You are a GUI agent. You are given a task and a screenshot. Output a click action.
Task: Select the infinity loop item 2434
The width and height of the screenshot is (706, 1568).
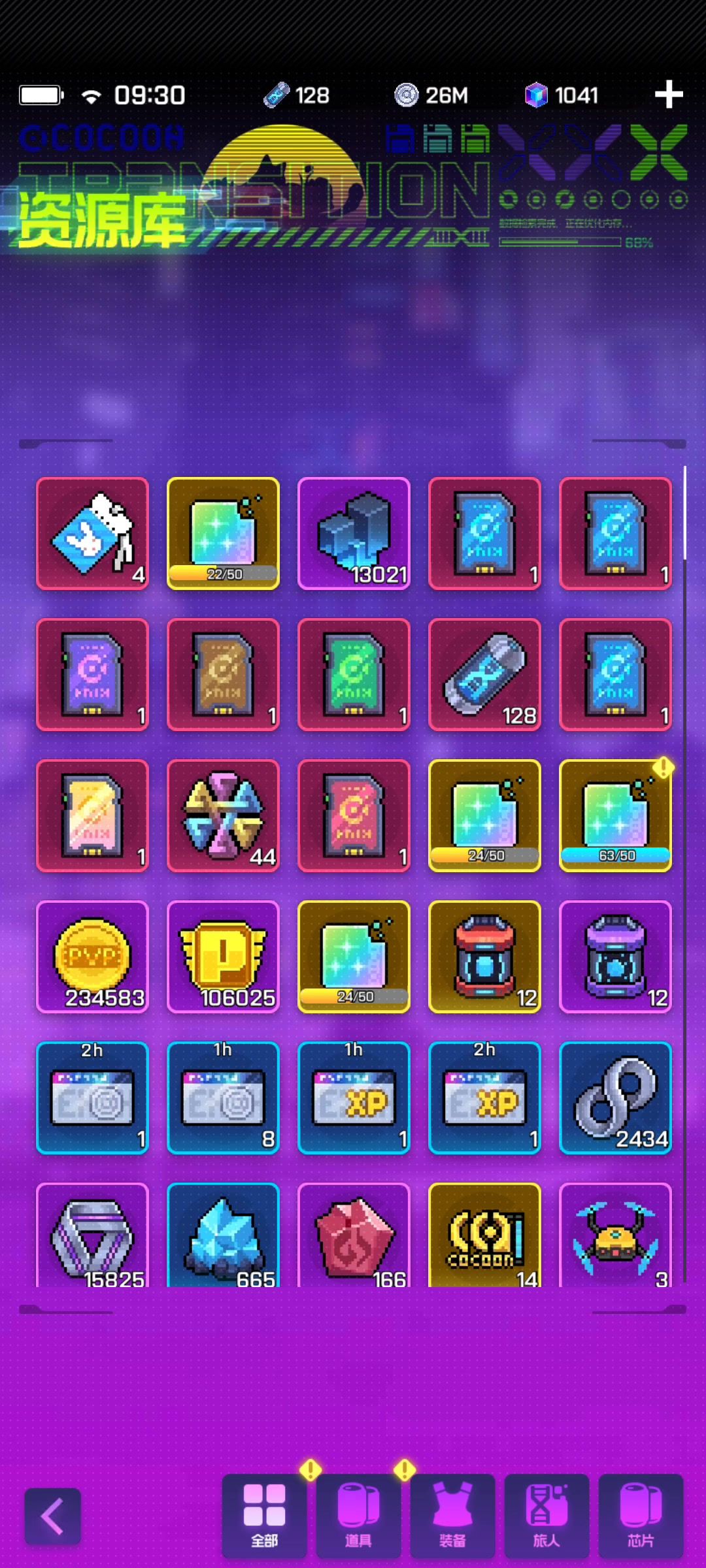(615, 1098)
